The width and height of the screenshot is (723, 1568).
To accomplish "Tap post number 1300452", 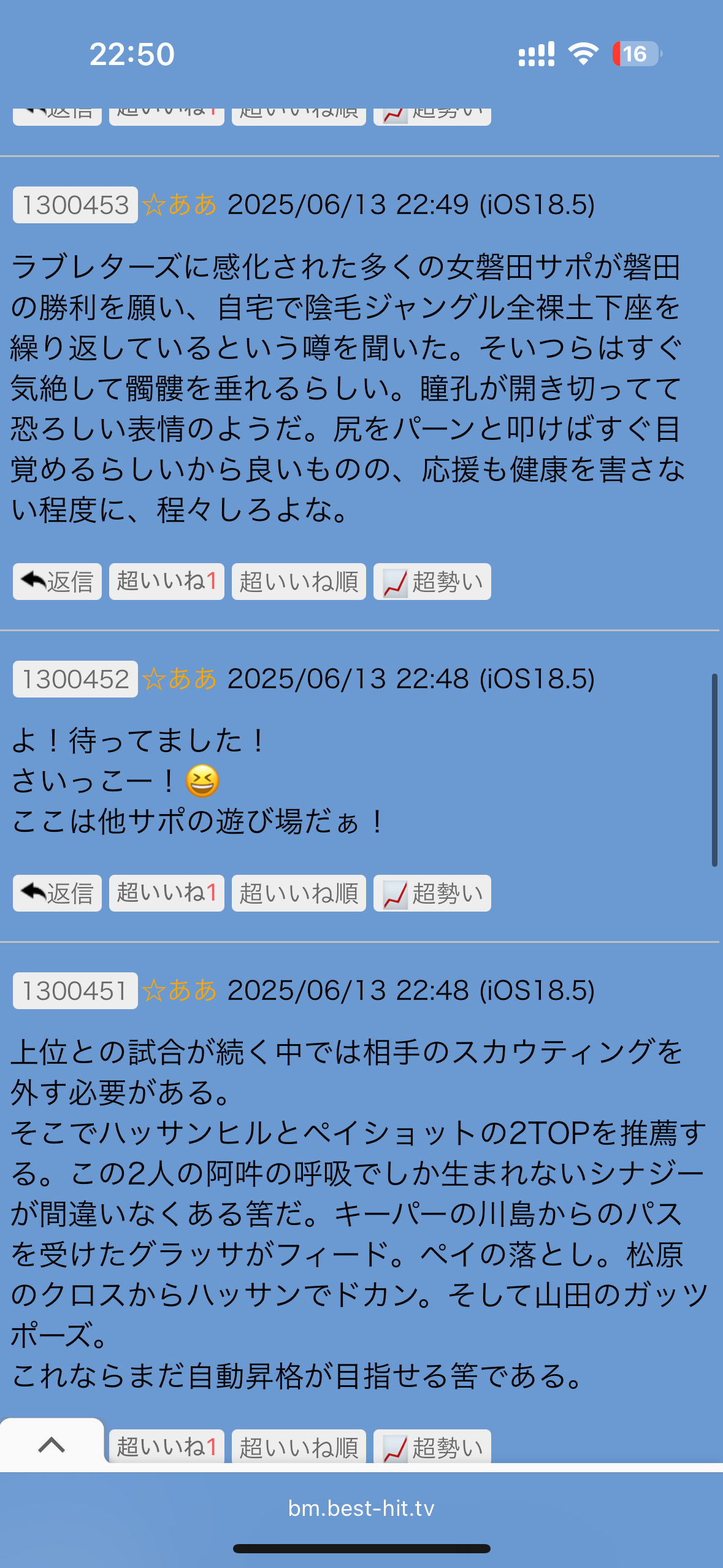I will pos(75,679).
